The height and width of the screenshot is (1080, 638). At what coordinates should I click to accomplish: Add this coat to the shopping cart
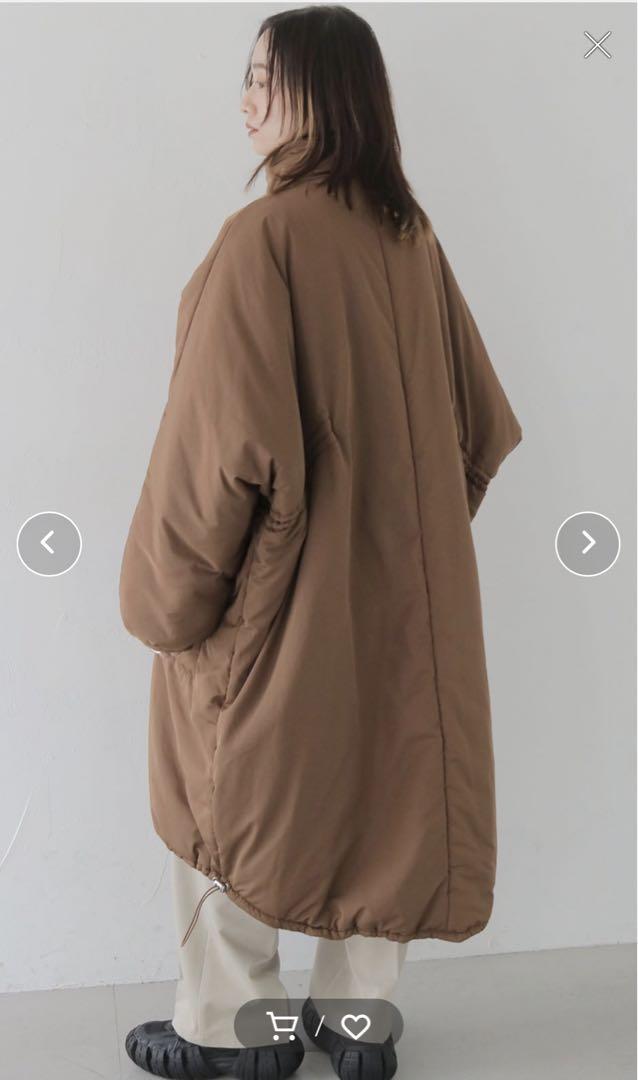click(282, 1026)
